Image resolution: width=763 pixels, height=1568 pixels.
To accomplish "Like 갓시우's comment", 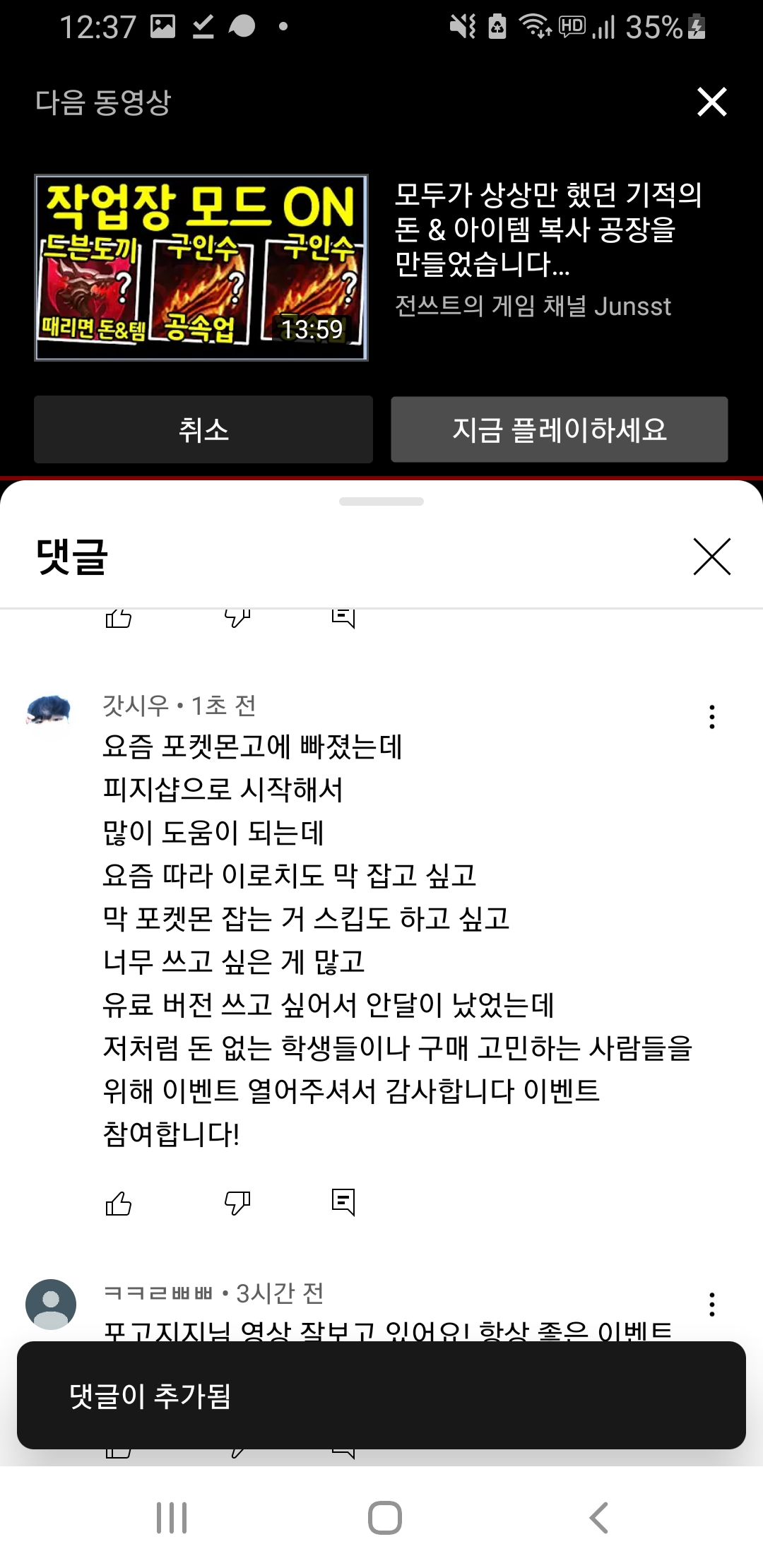I will (119, 1202).
